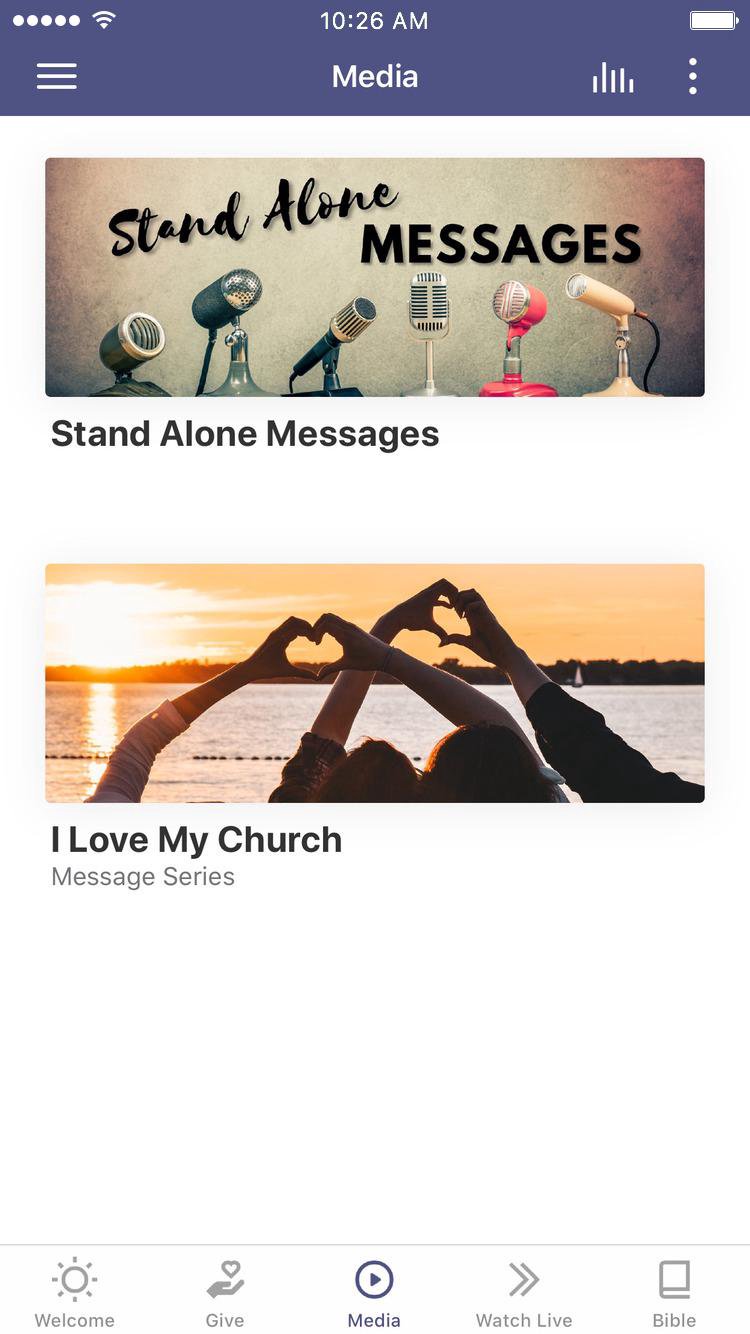Viewport: 750px width, 1334px height.
Task: Select the Media tab
Action: pos(374,1293)
